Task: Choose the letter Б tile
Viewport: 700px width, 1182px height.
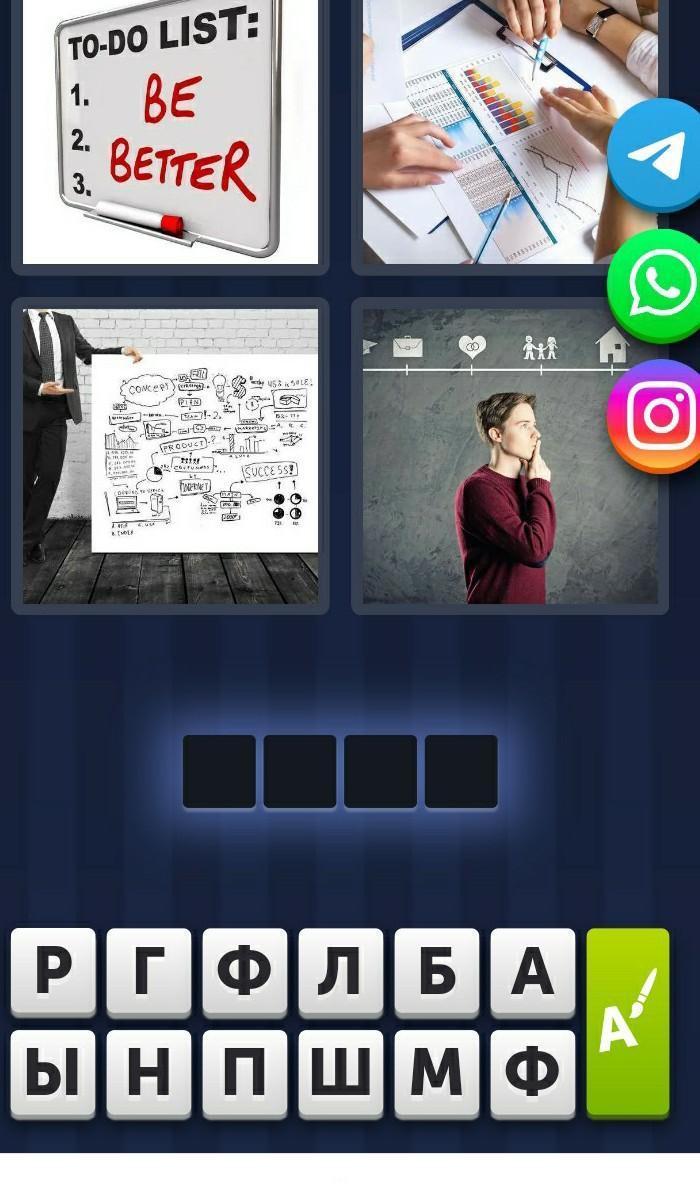Action: (437, 972)
